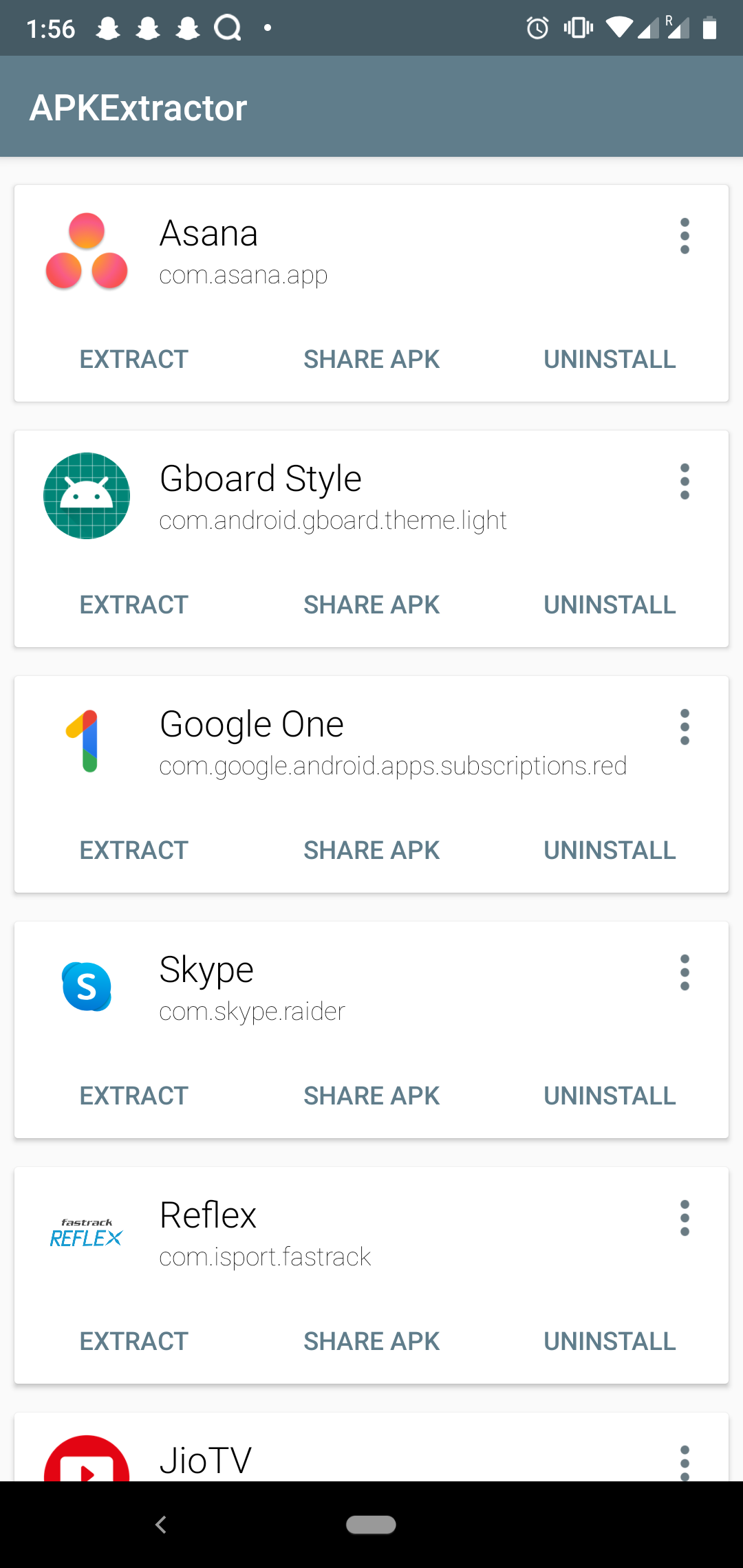The height and width of the screenshot is (1568, 743).
Task: Uninstall the Reflex app
Action: [x=610, y=1341]
